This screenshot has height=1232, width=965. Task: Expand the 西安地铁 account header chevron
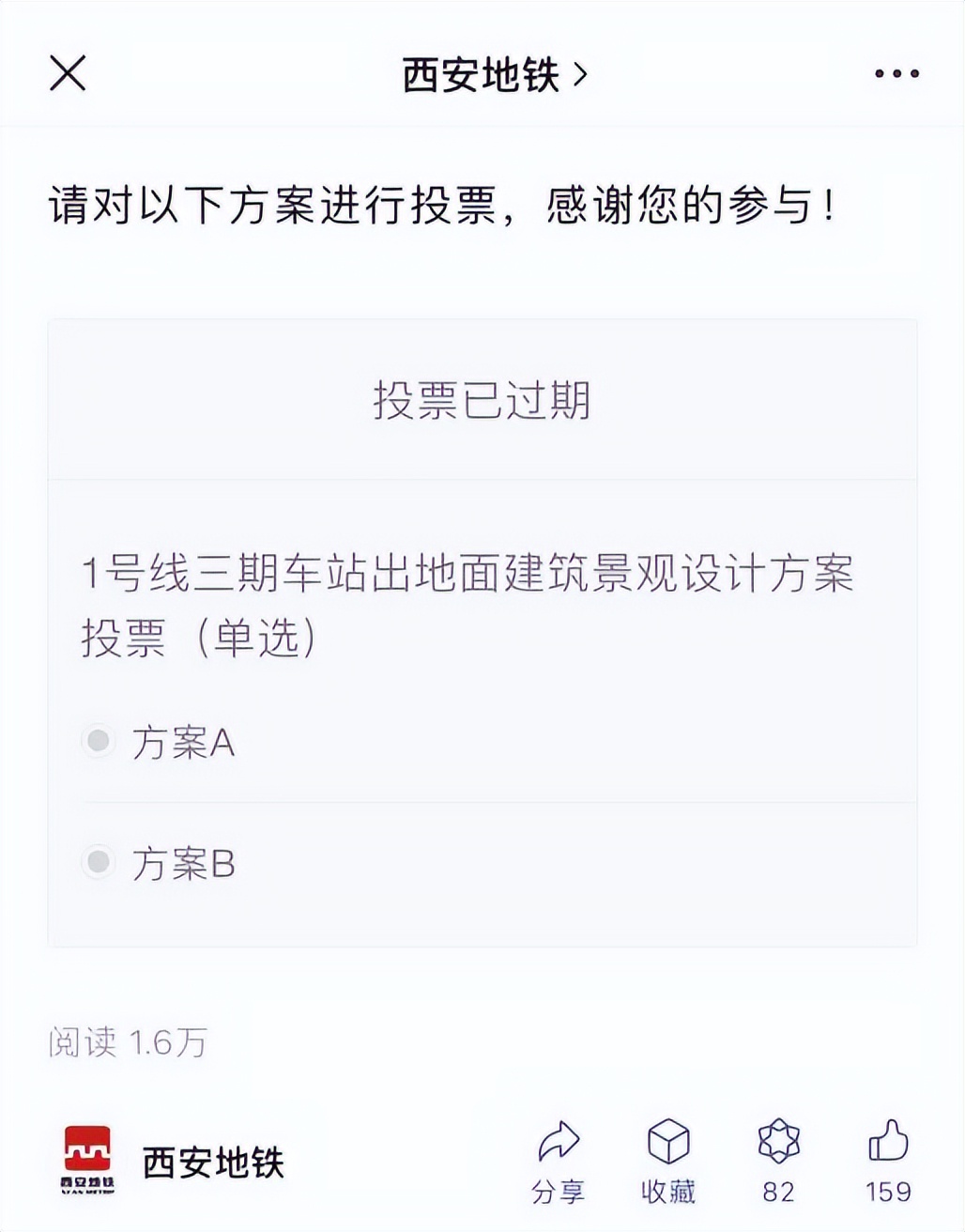pyautogui.click(x=585, y=75)
